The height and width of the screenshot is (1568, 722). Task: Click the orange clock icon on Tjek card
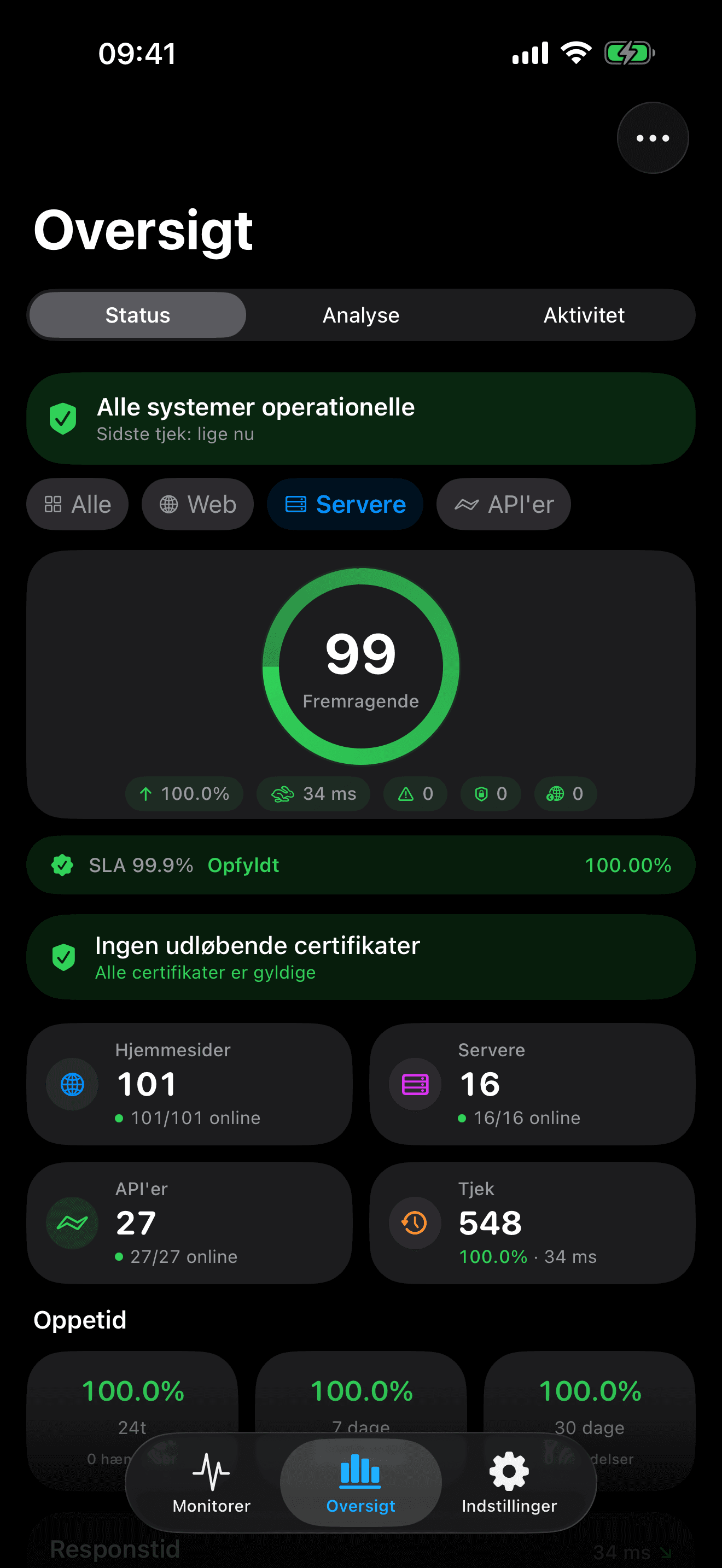pyautogui.click(x=414, y=1223)
